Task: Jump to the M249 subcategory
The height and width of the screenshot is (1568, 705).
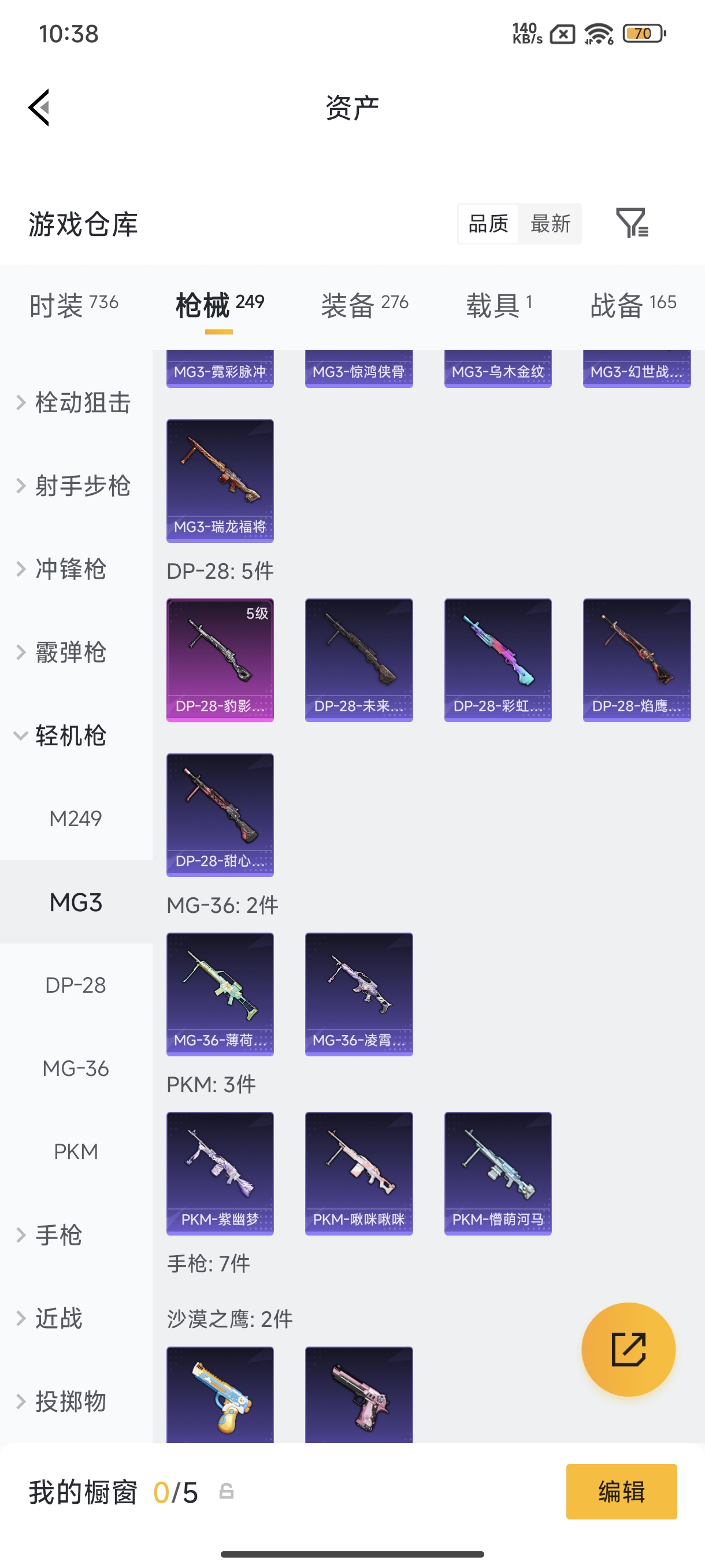Action: click(x=76, y=819)
